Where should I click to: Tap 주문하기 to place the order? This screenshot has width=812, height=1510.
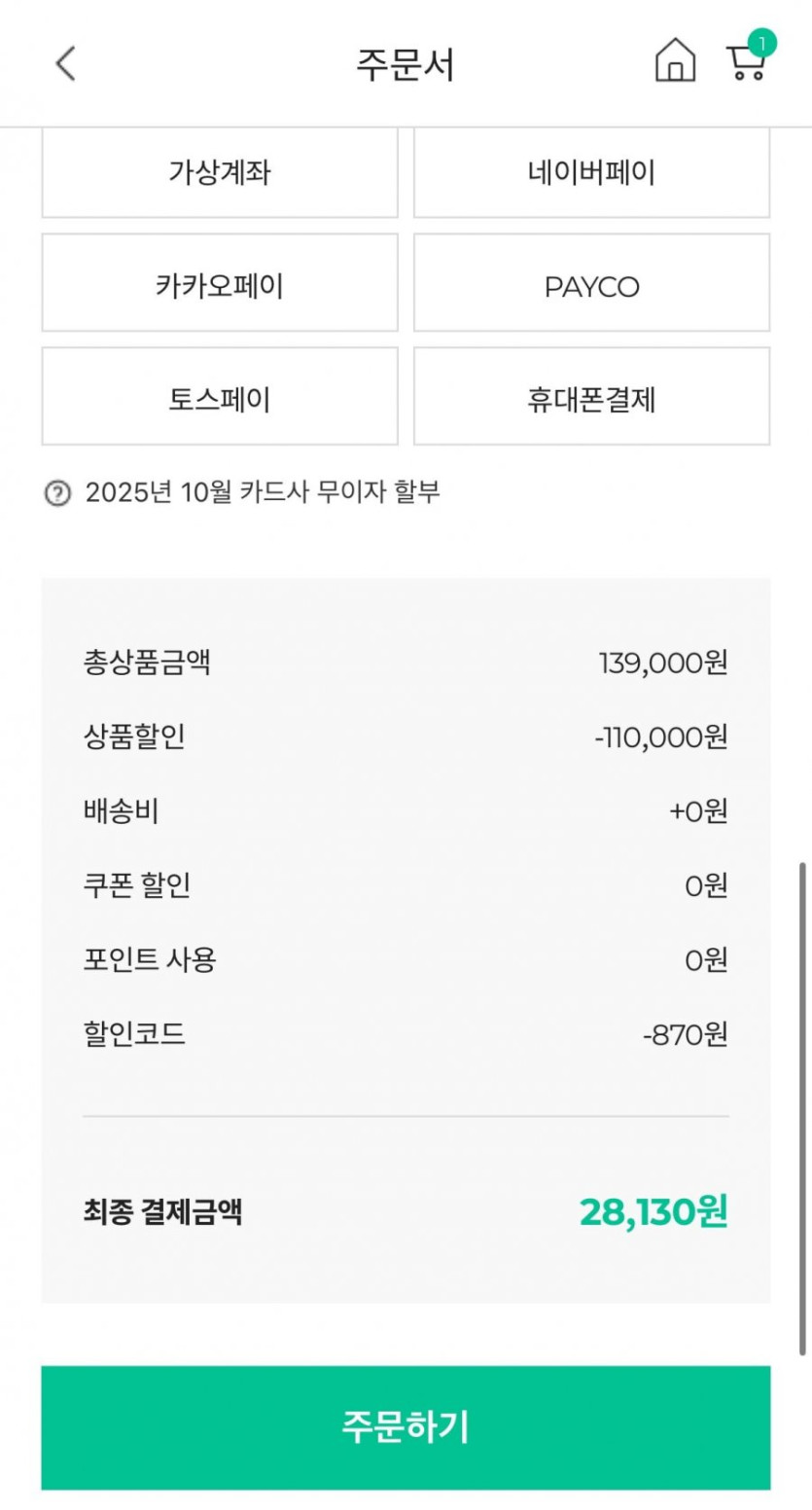click(406, 1427)
